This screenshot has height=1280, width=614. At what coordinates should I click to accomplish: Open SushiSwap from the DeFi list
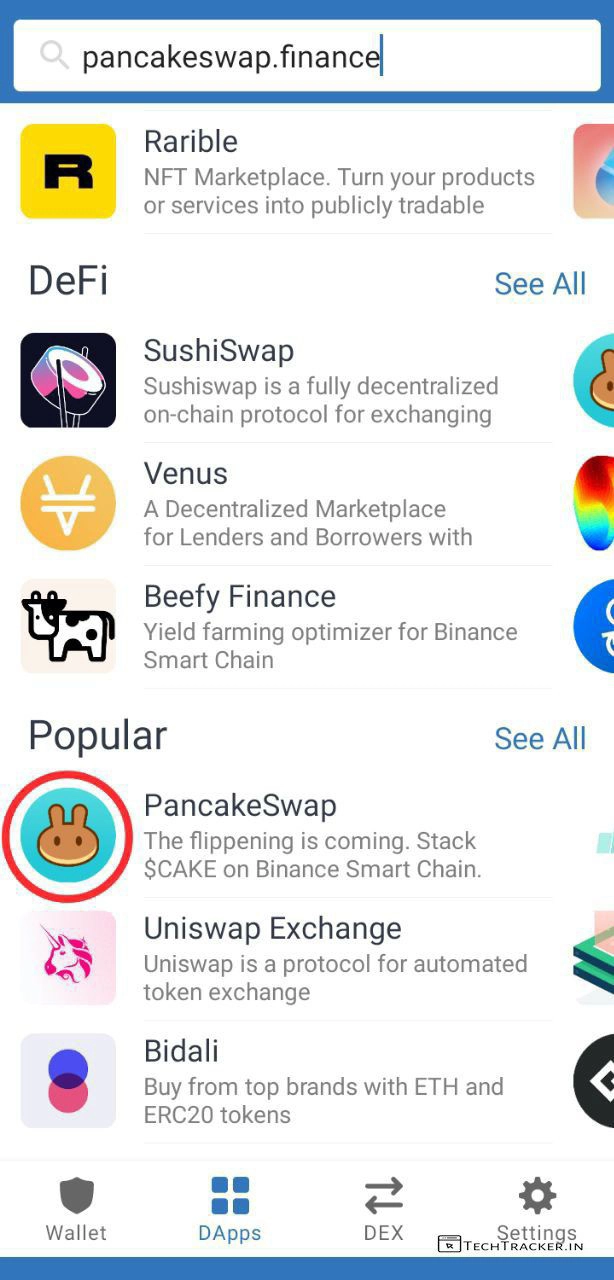(285, 381)
